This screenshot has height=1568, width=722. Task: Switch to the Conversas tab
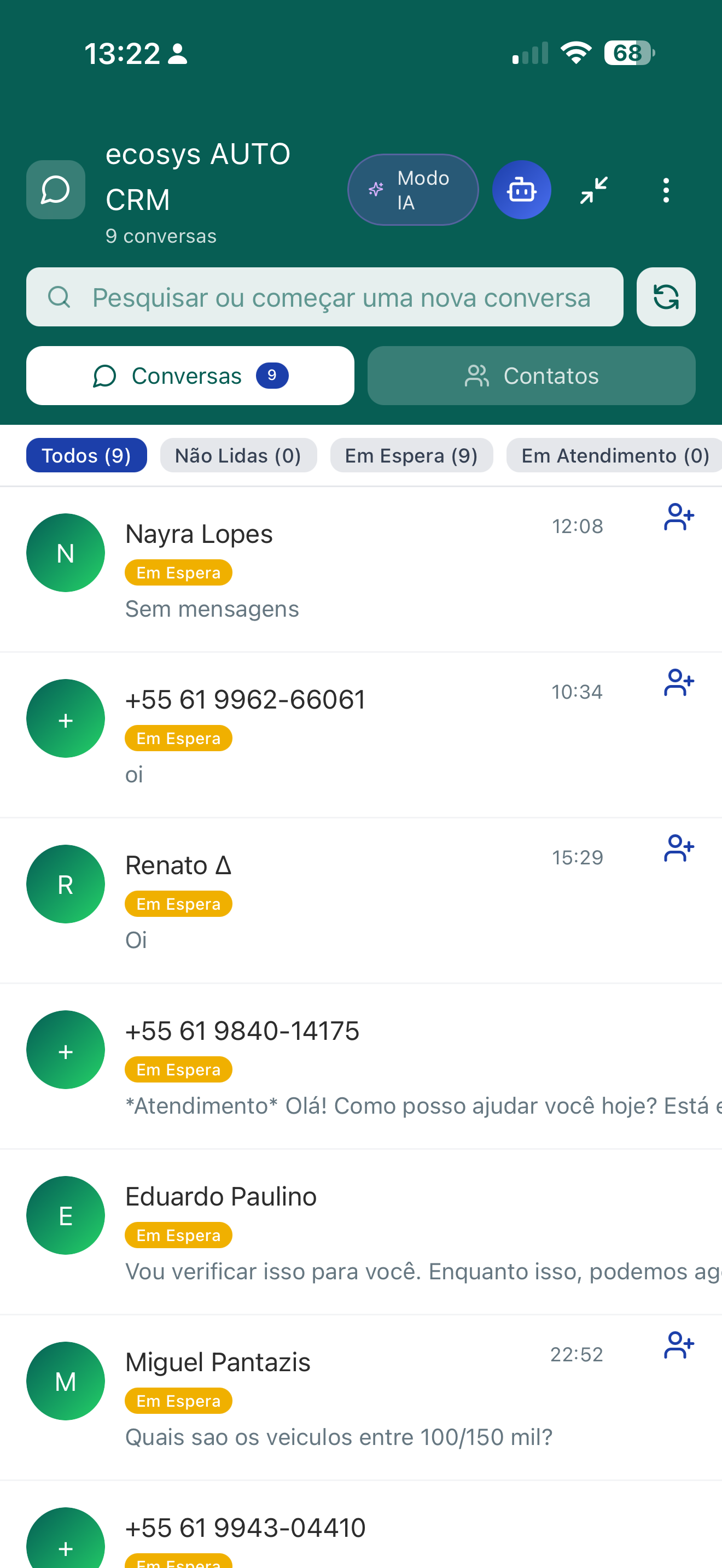pyautogui.click(x=190, y=376)
